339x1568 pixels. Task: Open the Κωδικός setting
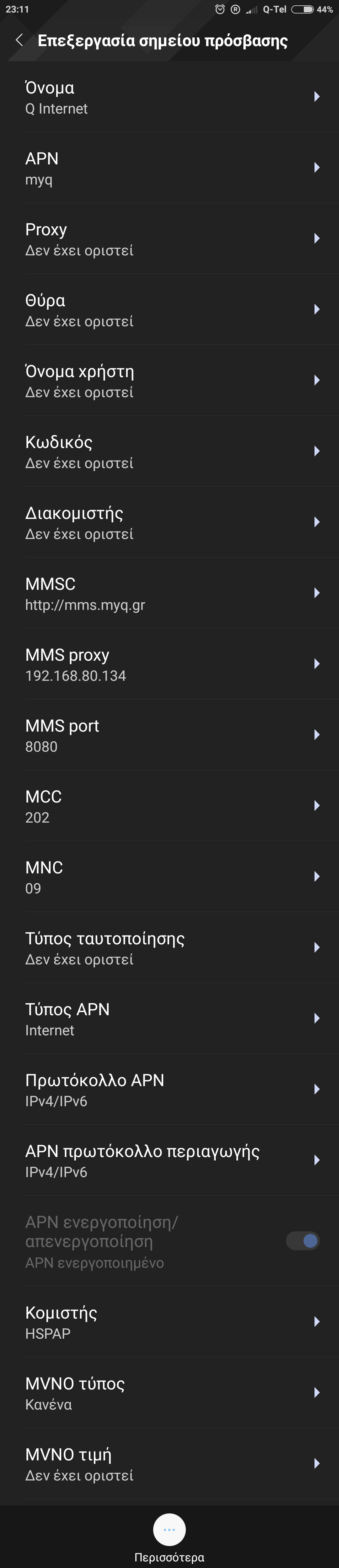point(169,452)
